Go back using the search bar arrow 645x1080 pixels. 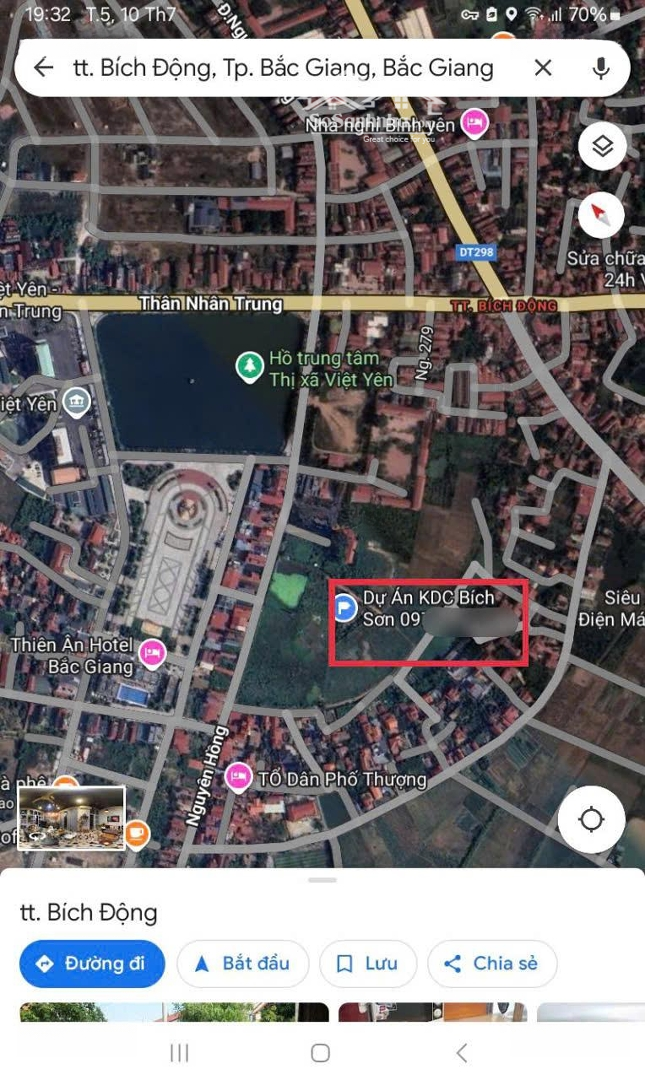coord(43,68)
